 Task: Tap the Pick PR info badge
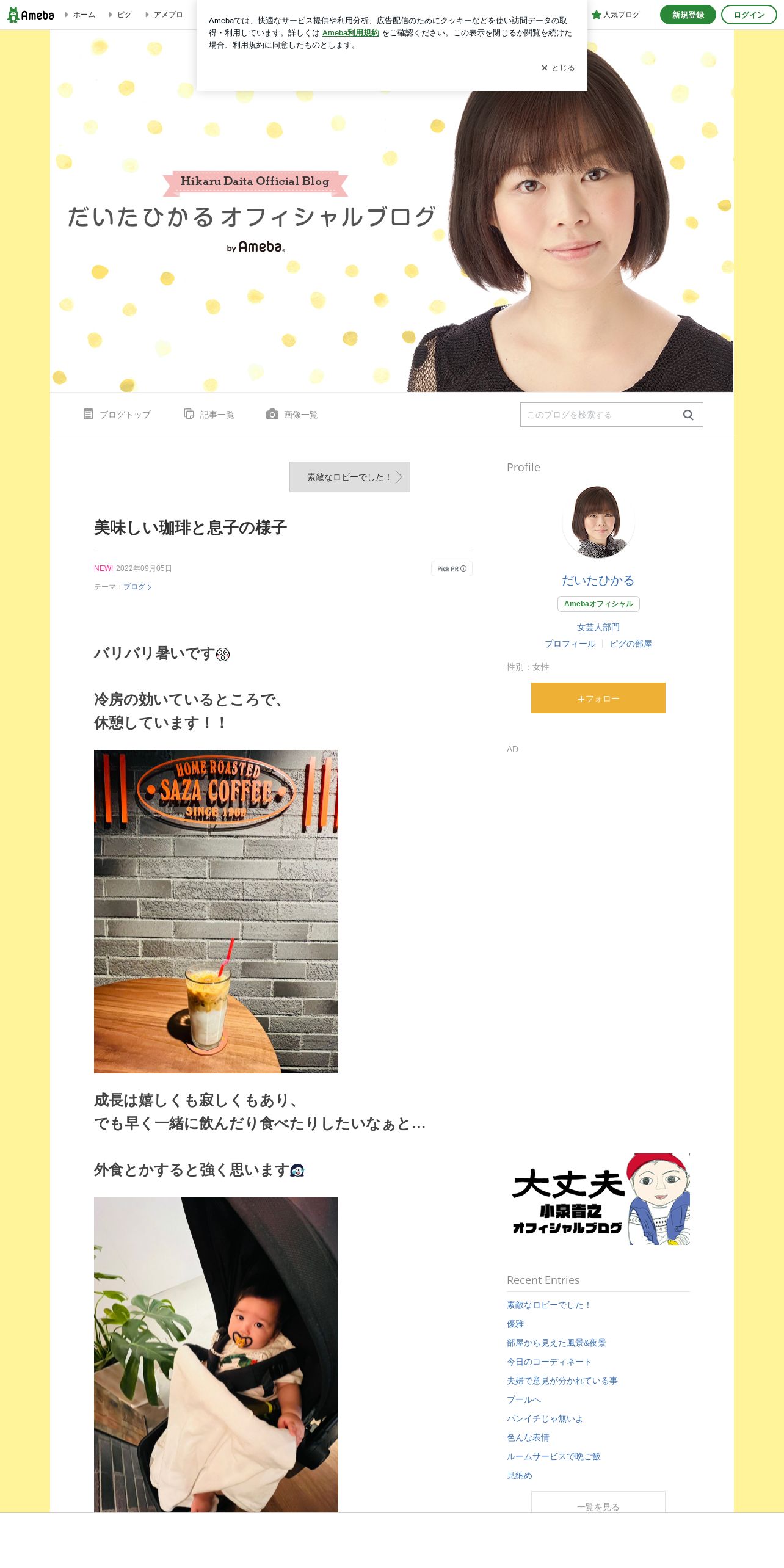(x=452, y=568)
